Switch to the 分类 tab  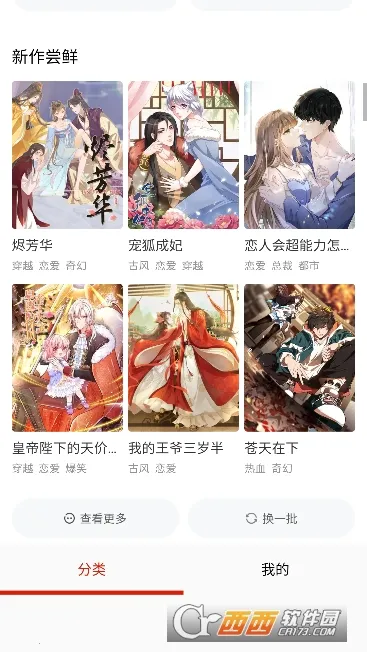tap(92, 569)
